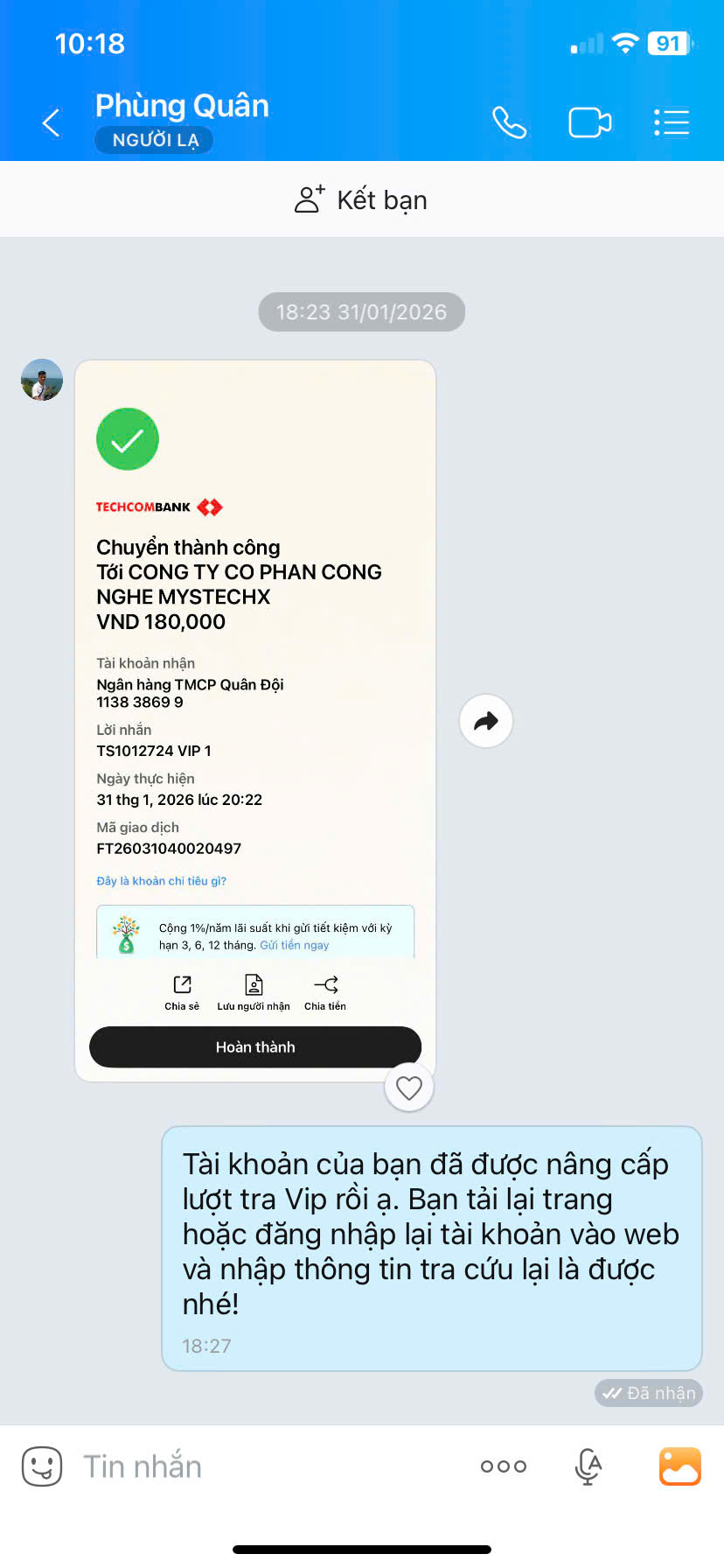Screen dimensions: 724x1568
Task: Go back from Phùng Quân chat
Action: 52,122
